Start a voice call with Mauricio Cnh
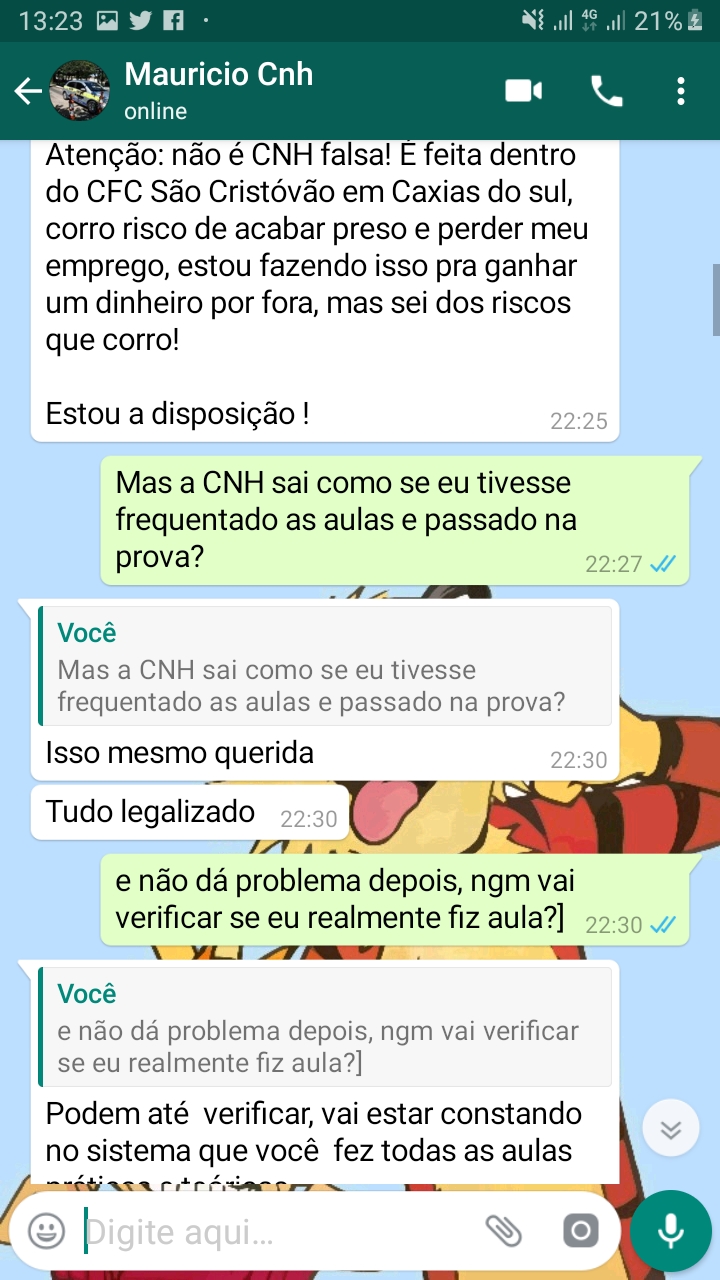720x1280 pixels. coord(606,92)
